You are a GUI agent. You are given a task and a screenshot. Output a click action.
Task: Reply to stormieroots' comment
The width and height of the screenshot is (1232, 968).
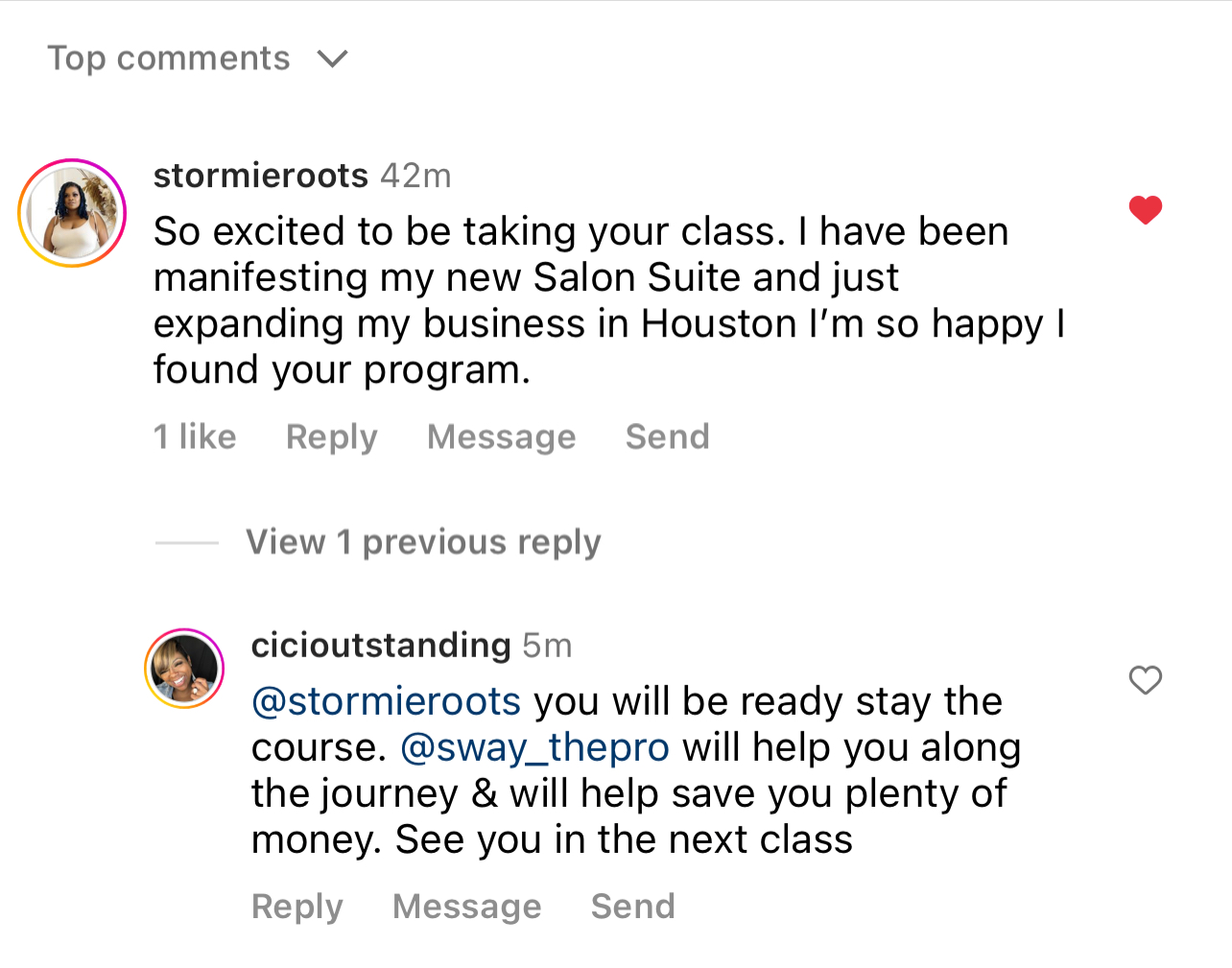pos(331,437)
